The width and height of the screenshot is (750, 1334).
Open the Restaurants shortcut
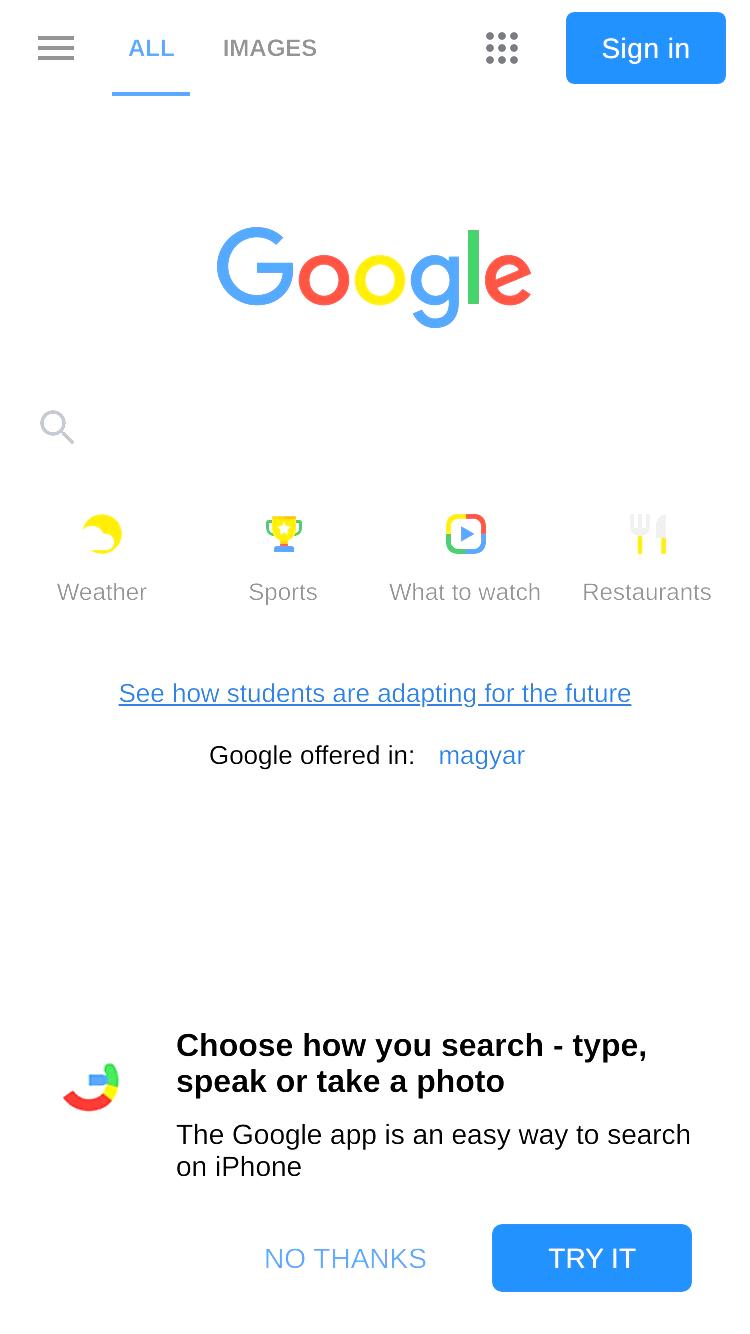[x=647, y=558]
